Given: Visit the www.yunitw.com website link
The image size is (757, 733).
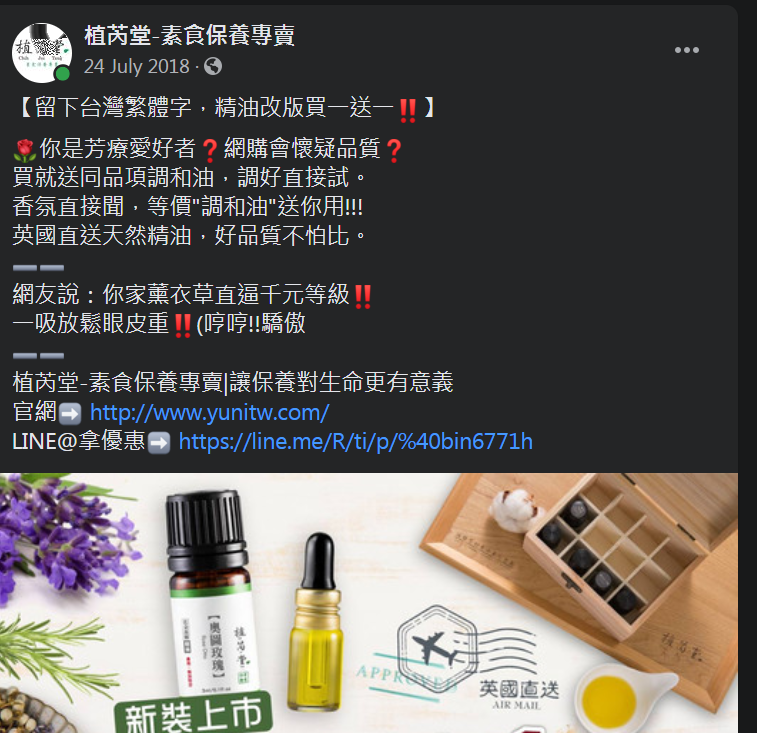Looking at the screenshot, I should coord(209,412).
